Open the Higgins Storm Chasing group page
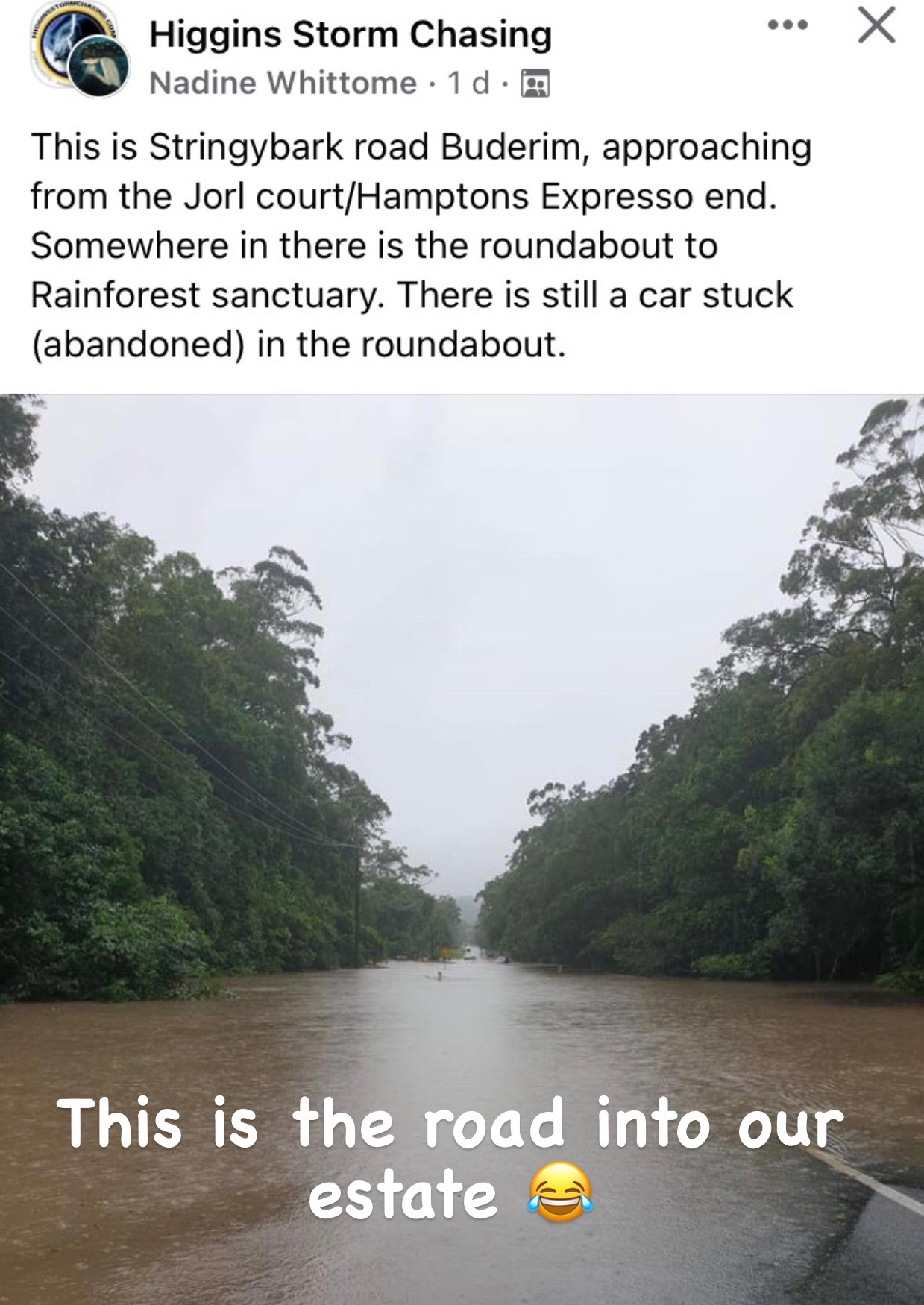This screenshot has width=924, height=1305. [350, 35]
